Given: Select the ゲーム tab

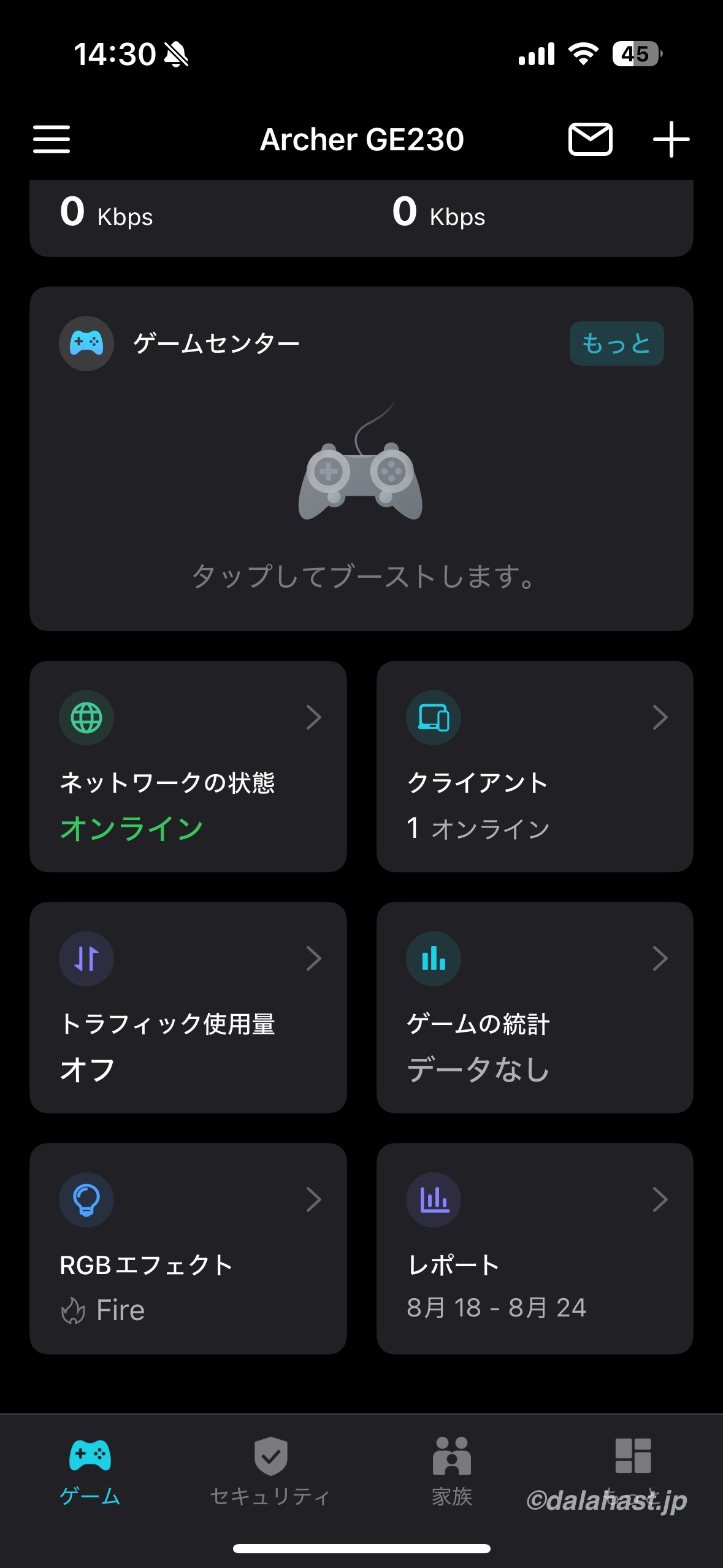Looking at the screenshot, I should tap(90, 1470).
